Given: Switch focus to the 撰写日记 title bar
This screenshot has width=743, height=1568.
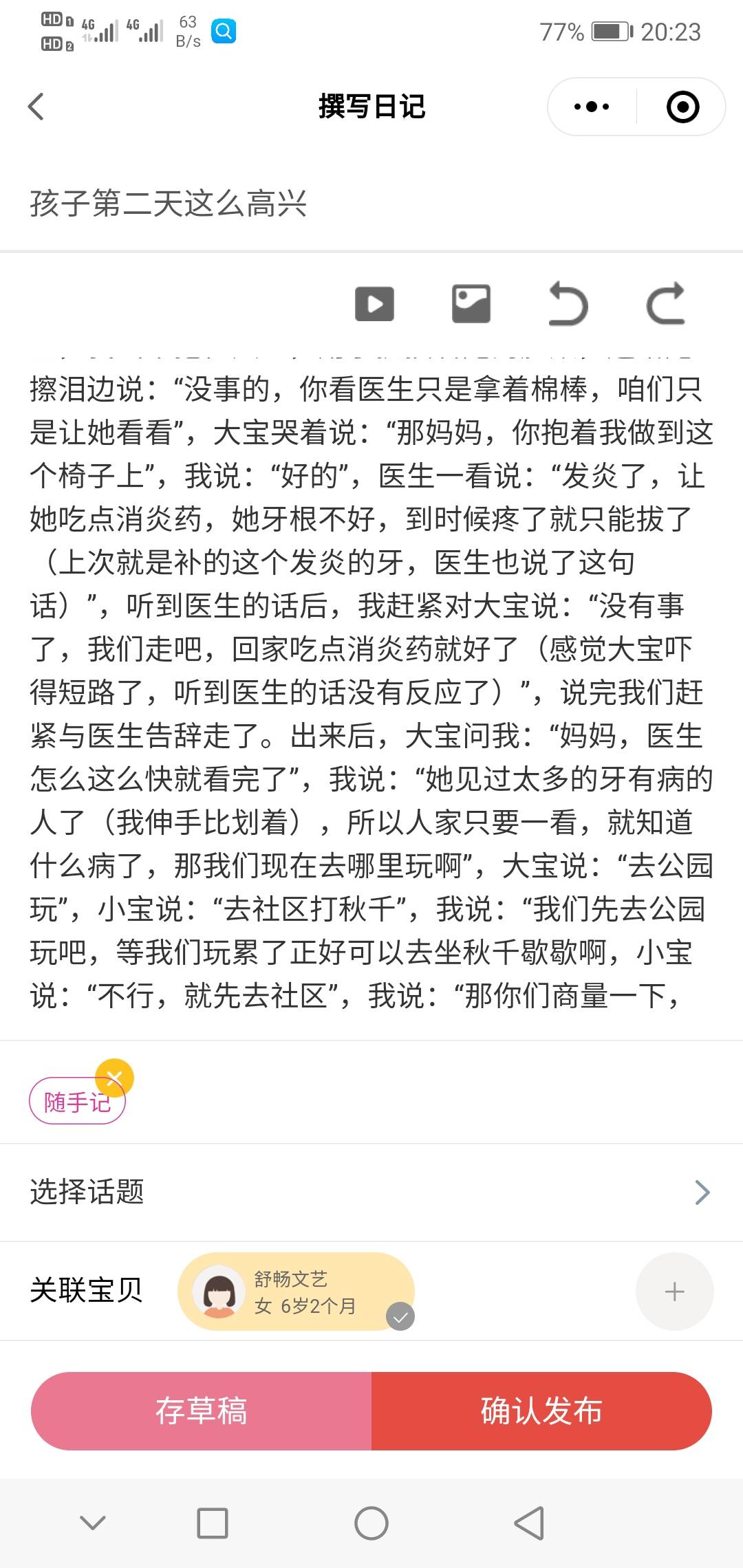Looking at the screenshot, I should coord(371,107).
